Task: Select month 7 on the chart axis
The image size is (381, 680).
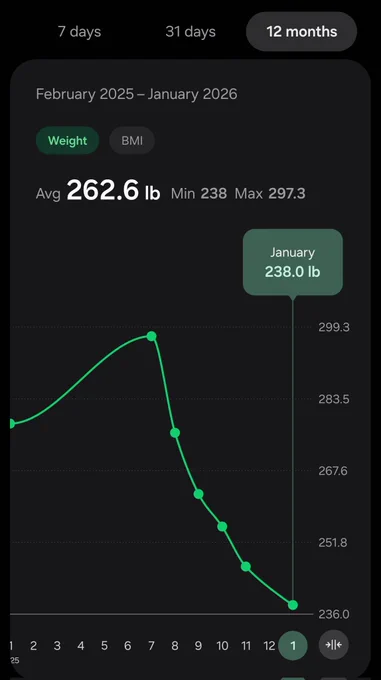Action: [151, 646]
